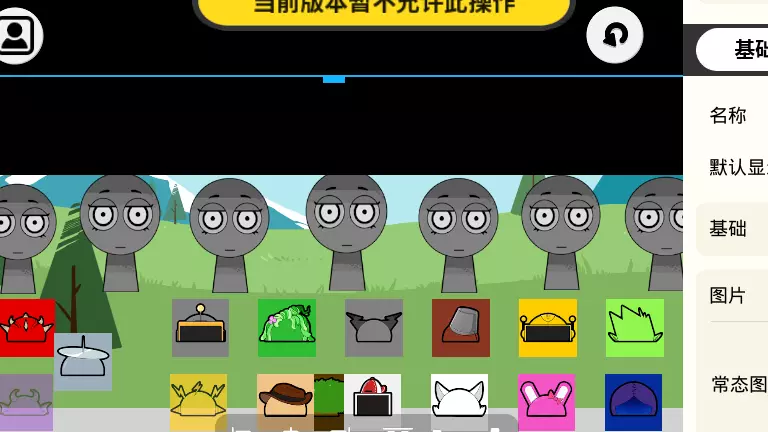
Task: Choose the yellow headphone helmet tile
Action: [548, 328]
